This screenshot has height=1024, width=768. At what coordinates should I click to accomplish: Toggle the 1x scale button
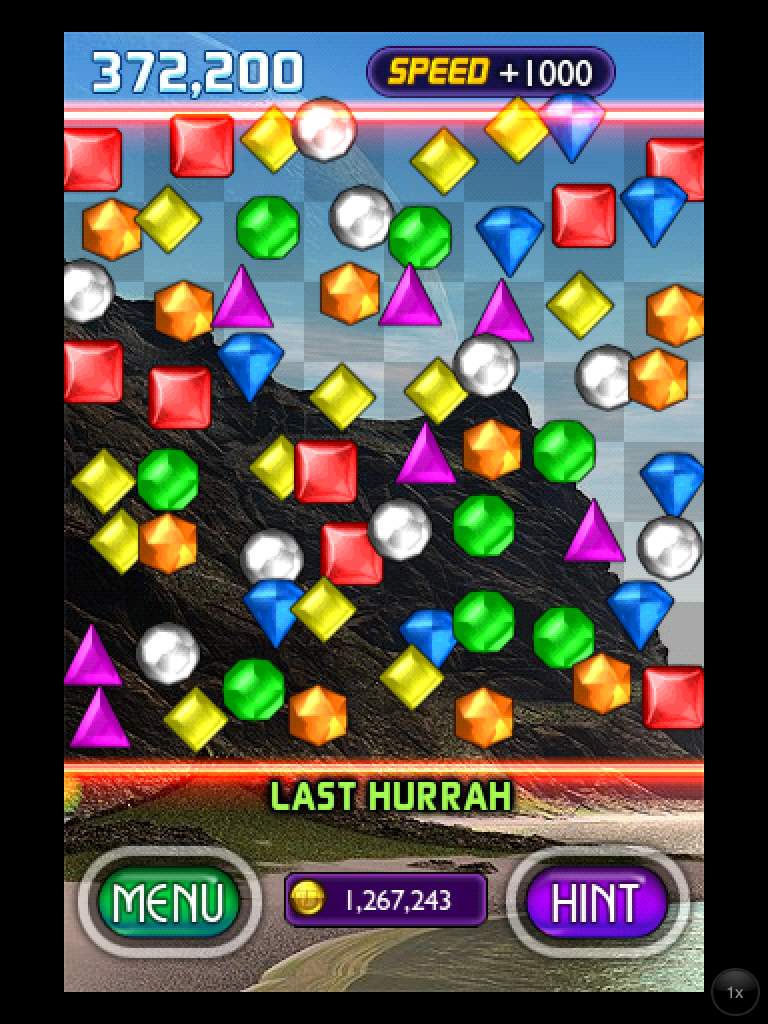pyautogui.click(x=735, y=992)
